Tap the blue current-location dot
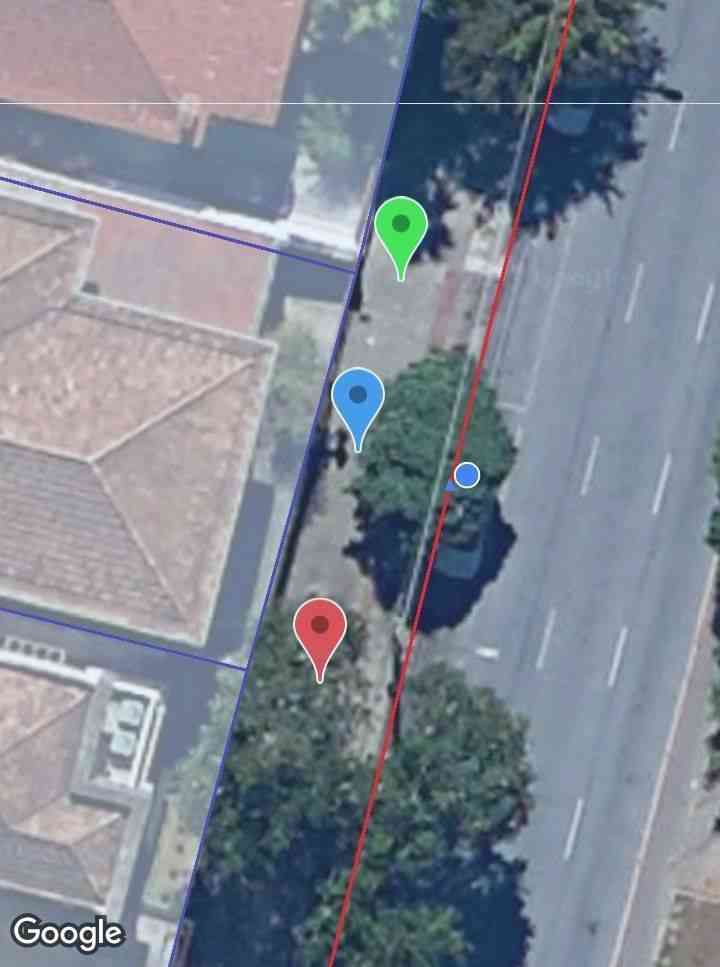The height and width of the screenshot is (967, 720). (467, 475)
